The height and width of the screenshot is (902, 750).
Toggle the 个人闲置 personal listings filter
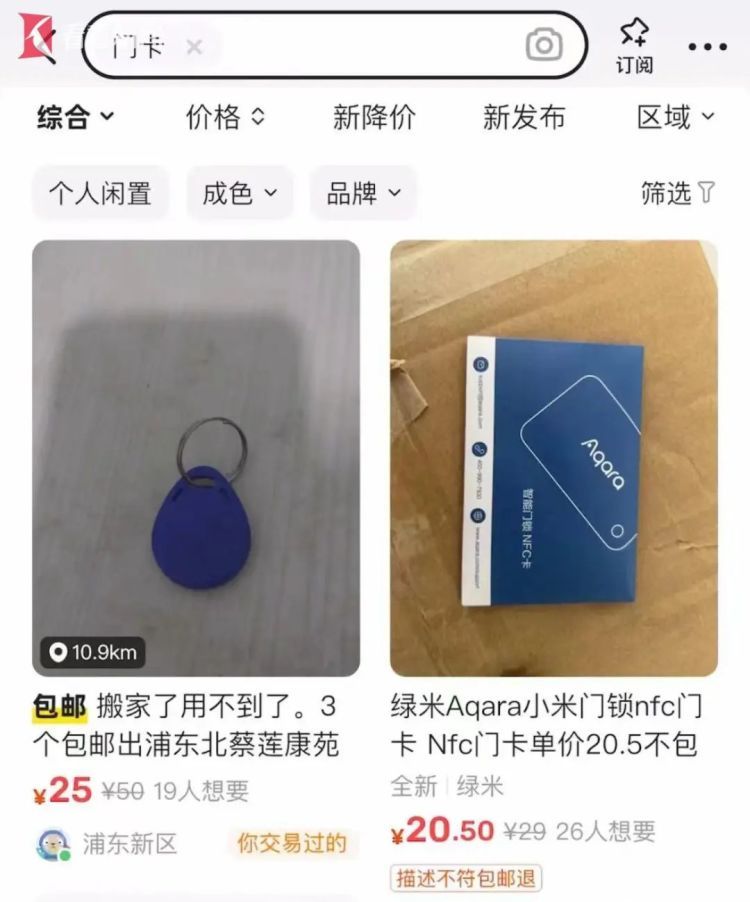pos(100,193)
